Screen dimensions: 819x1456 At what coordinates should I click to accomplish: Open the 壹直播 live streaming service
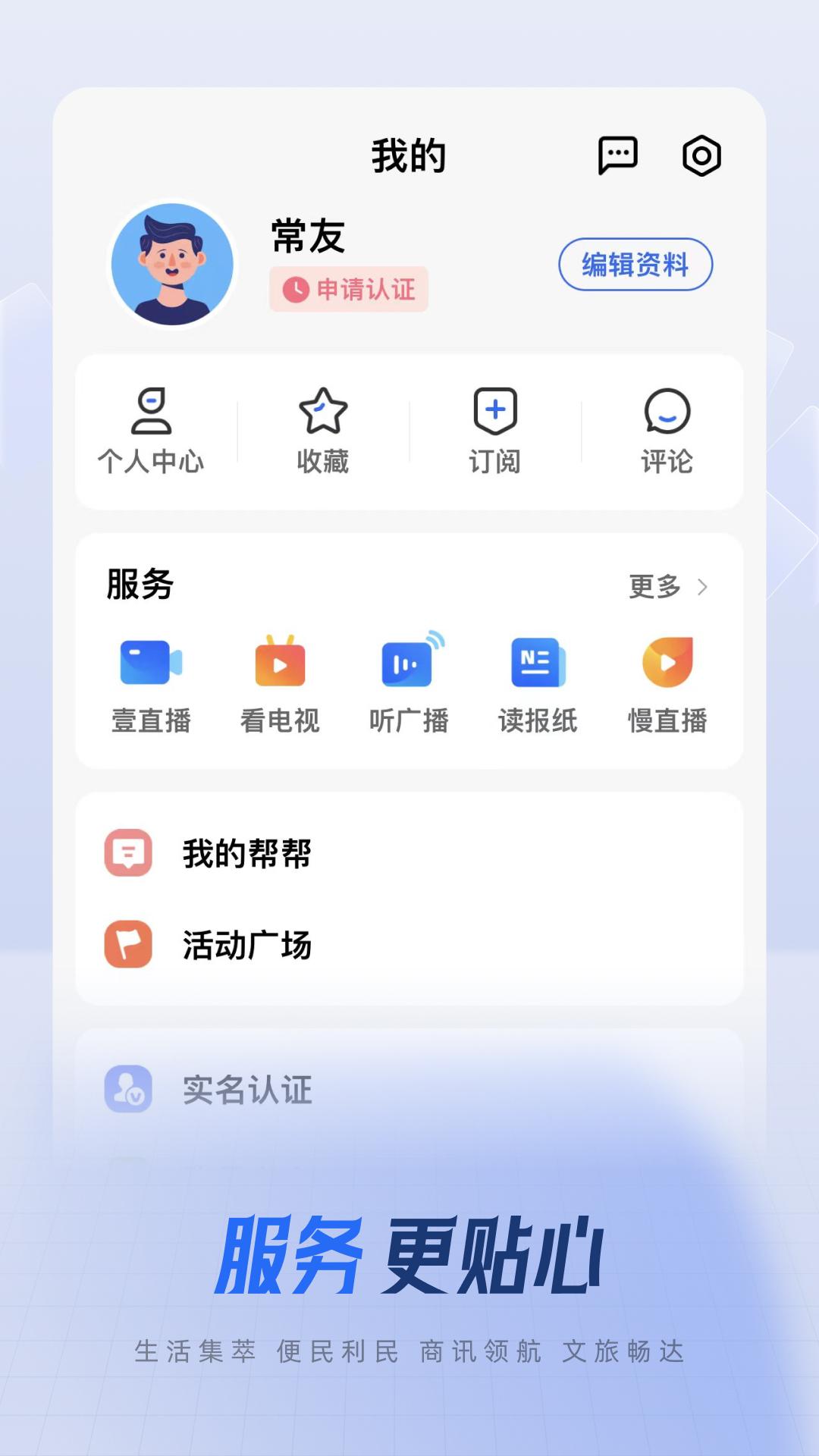click(x=152, y=681)
